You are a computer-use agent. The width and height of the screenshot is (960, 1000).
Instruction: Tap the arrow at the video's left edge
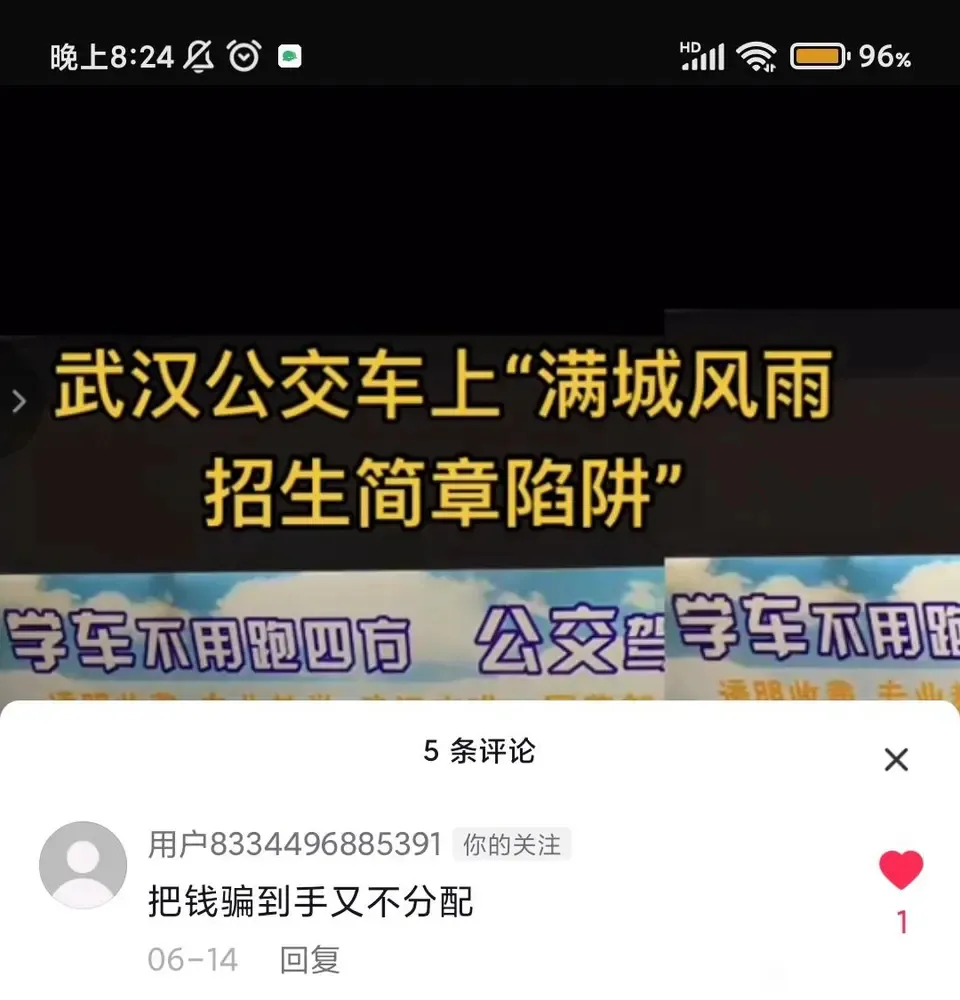18,402
